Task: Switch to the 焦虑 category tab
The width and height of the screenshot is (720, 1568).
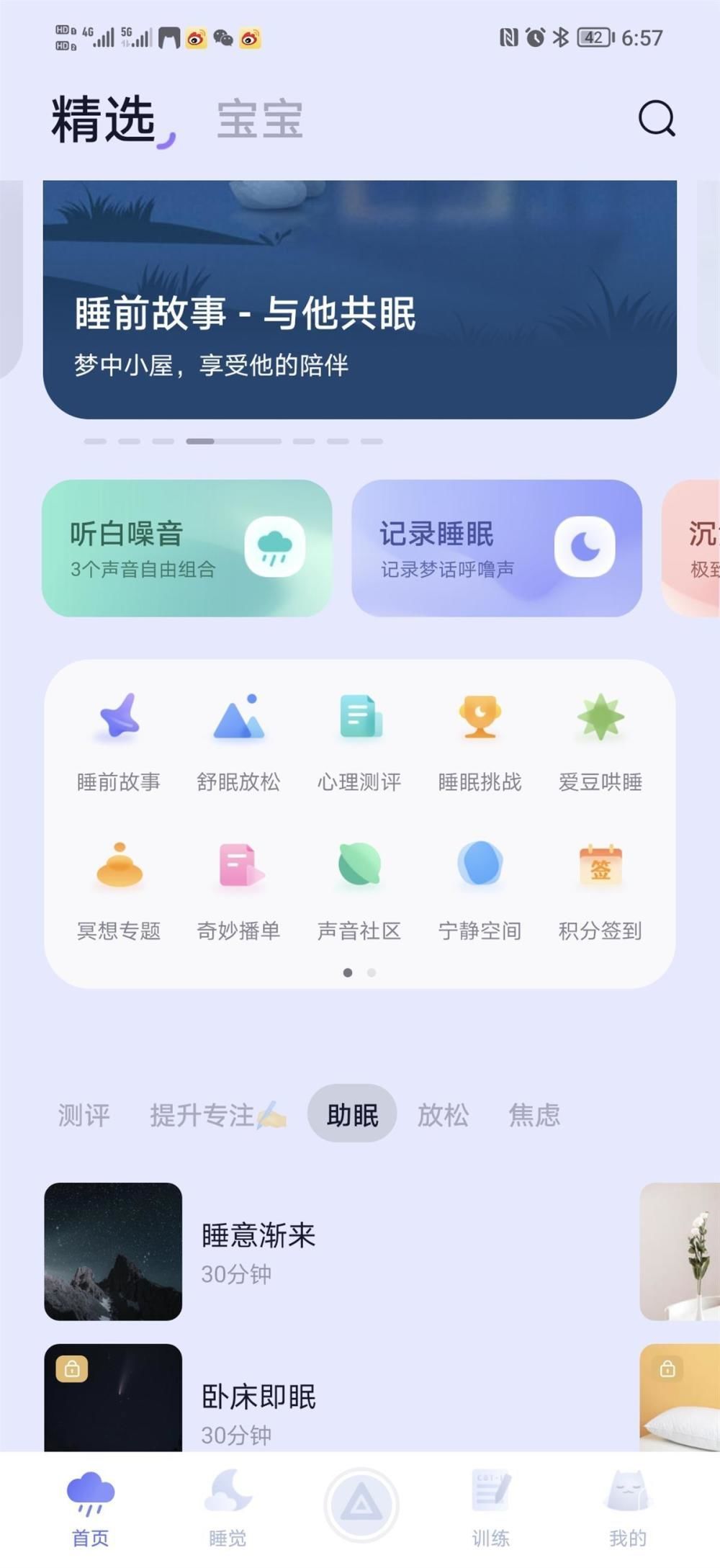Action: [536, 1115]
